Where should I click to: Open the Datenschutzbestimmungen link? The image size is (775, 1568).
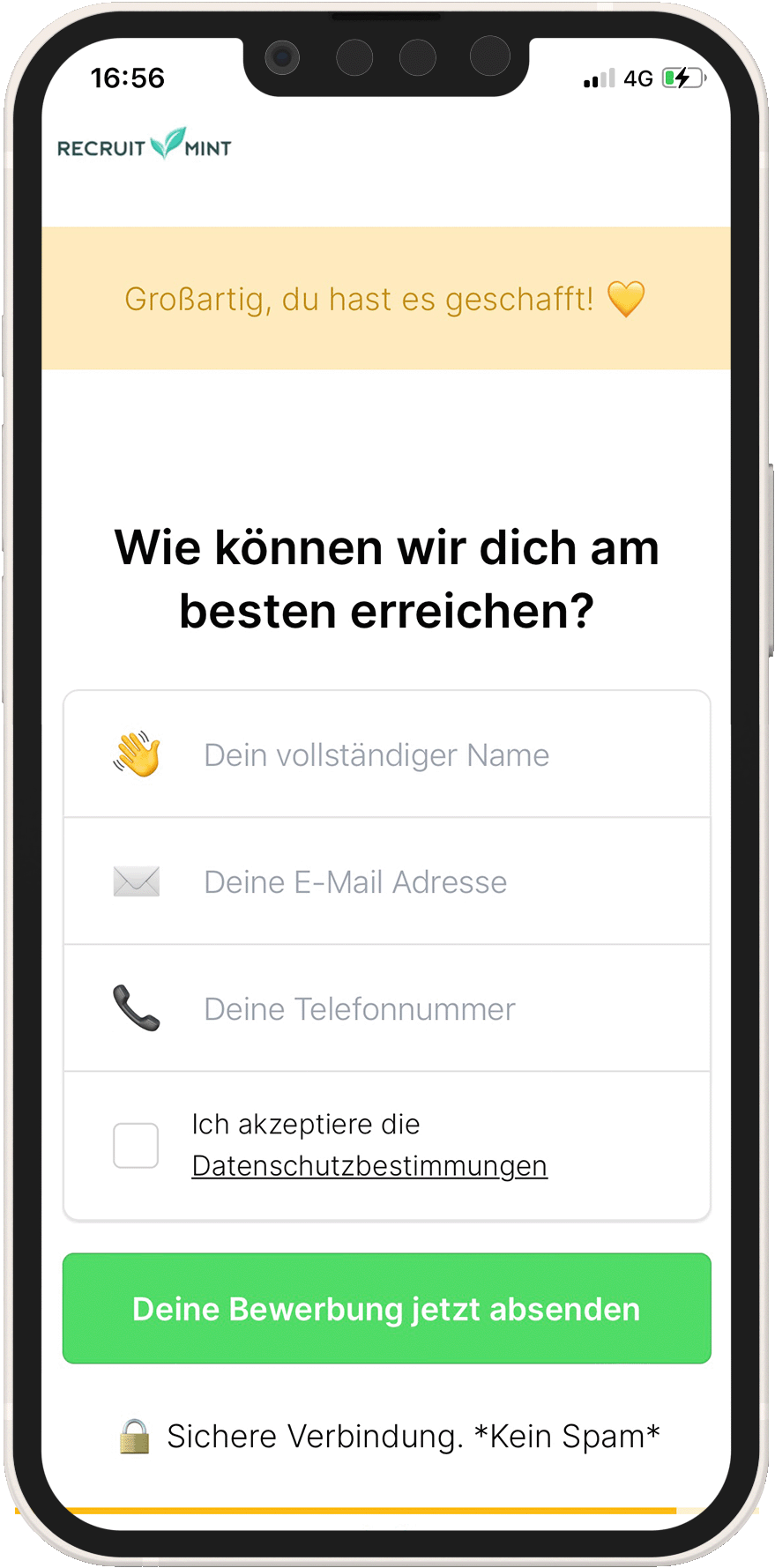click(x=369, y=1166)
